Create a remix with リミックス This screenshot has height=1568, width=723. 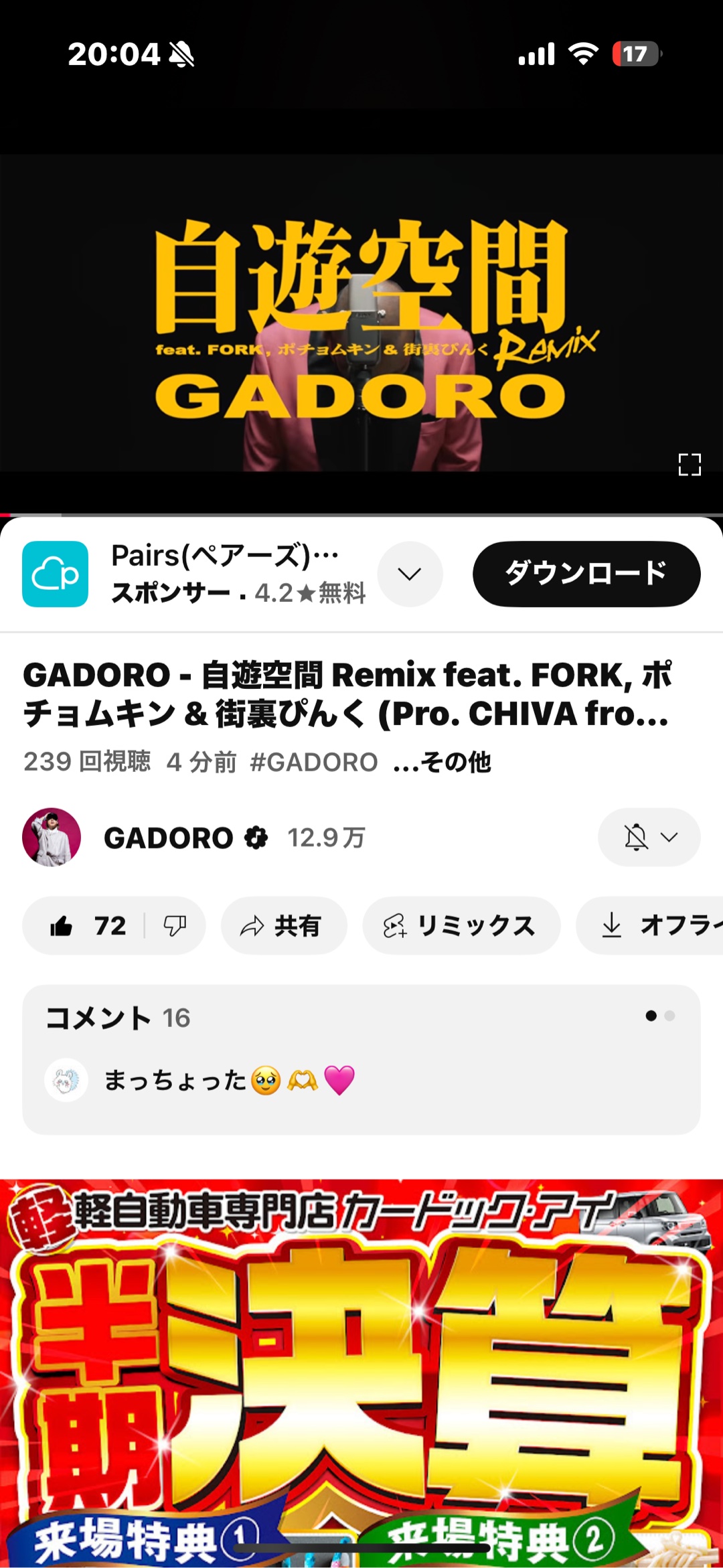[x=461, y=926]
